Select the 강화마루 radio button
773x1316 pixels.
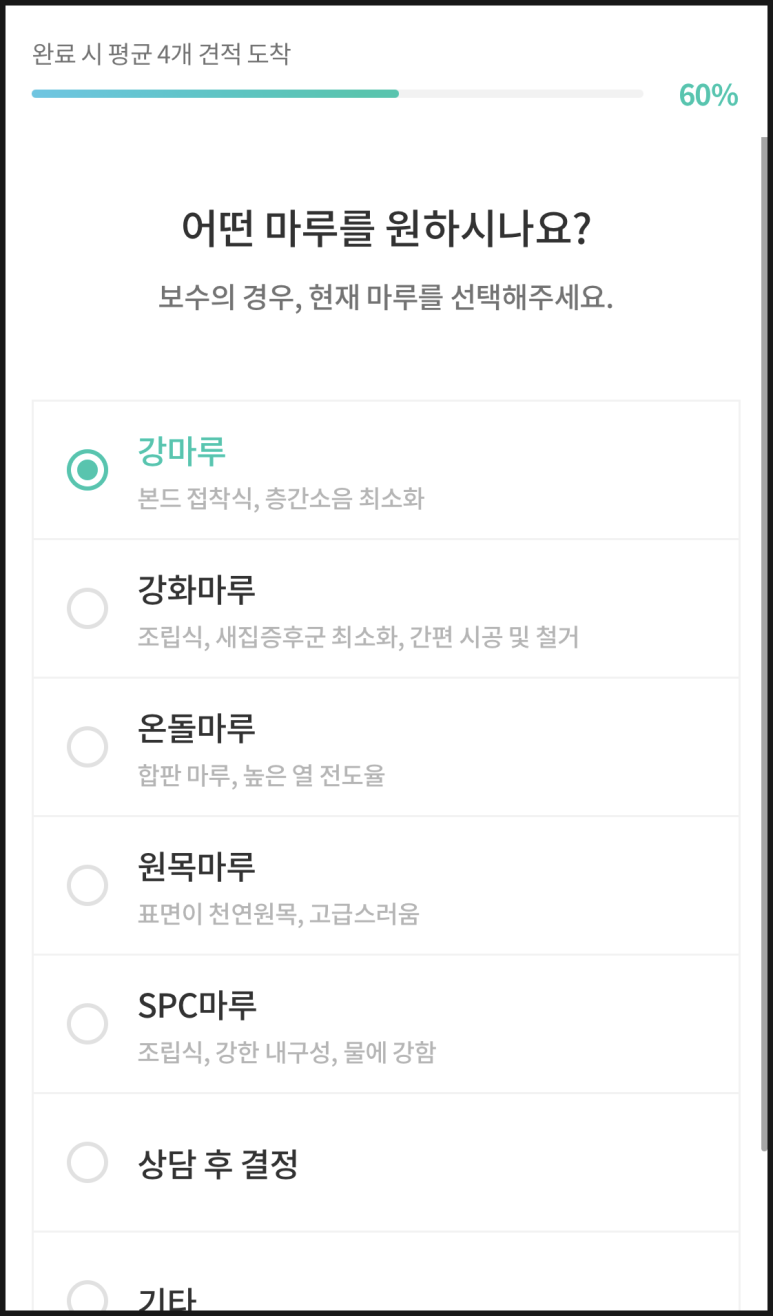87,608
